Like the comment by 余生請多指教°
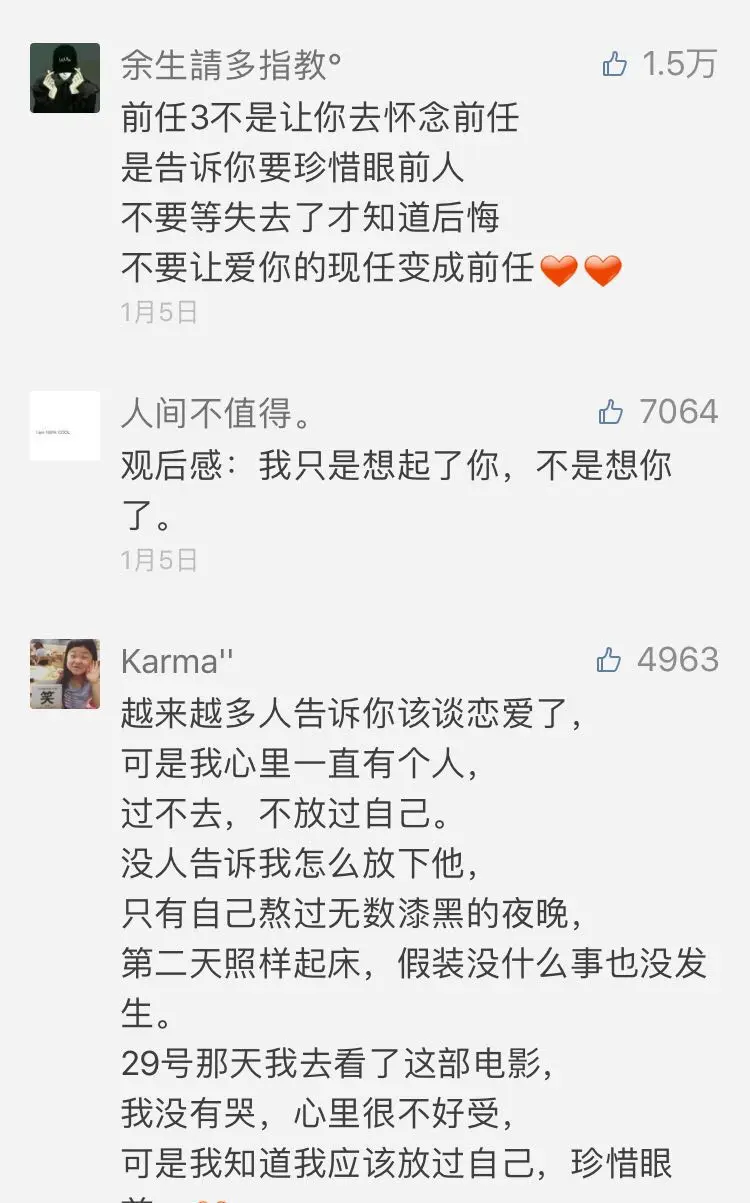Screen dimensions: 750x1203 (615, 65)
